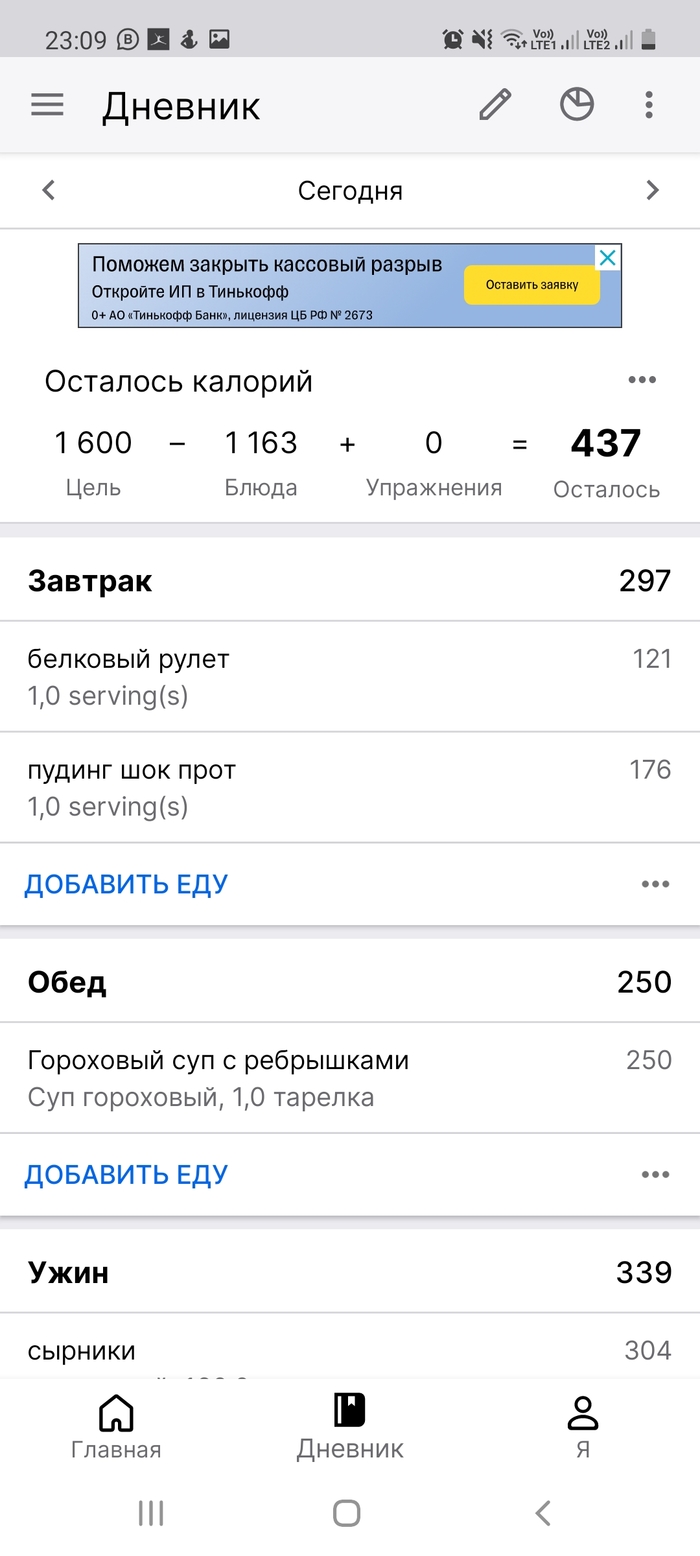
Task: Tap the pencil edit icon
Action: click(x=495, y=105)
